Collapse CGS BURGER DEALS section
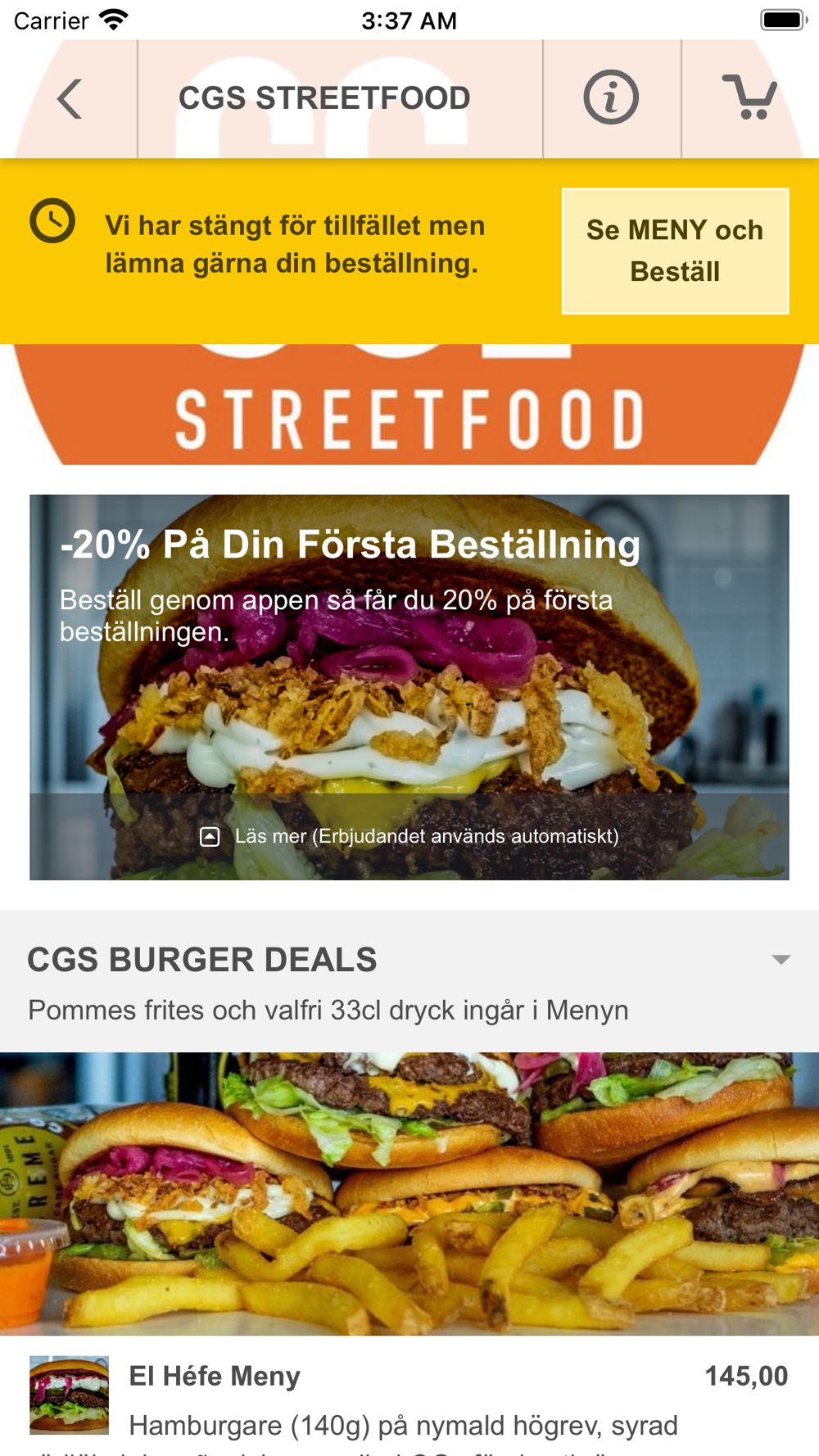 781,959
